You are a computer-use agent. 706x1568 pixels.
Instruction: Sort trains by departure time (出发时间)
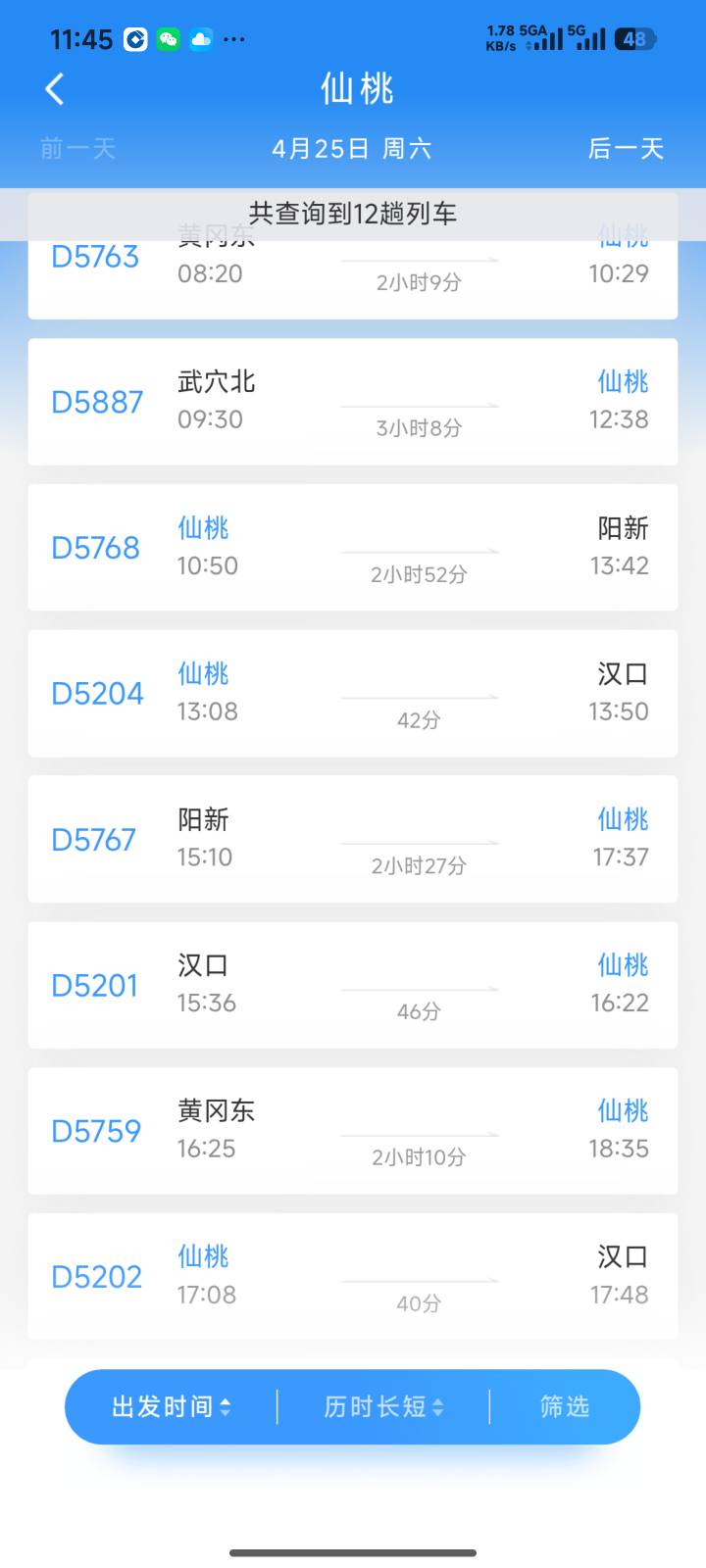pyautogui.click(x=172, y=1407)
